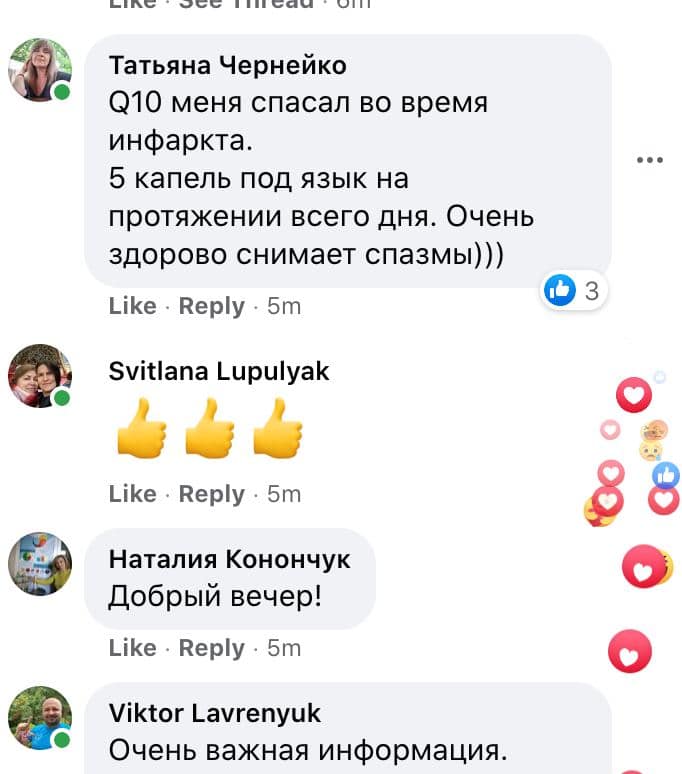Like Наталия Кончук's comment
The image size is (682, 774).
coord(132,648)
